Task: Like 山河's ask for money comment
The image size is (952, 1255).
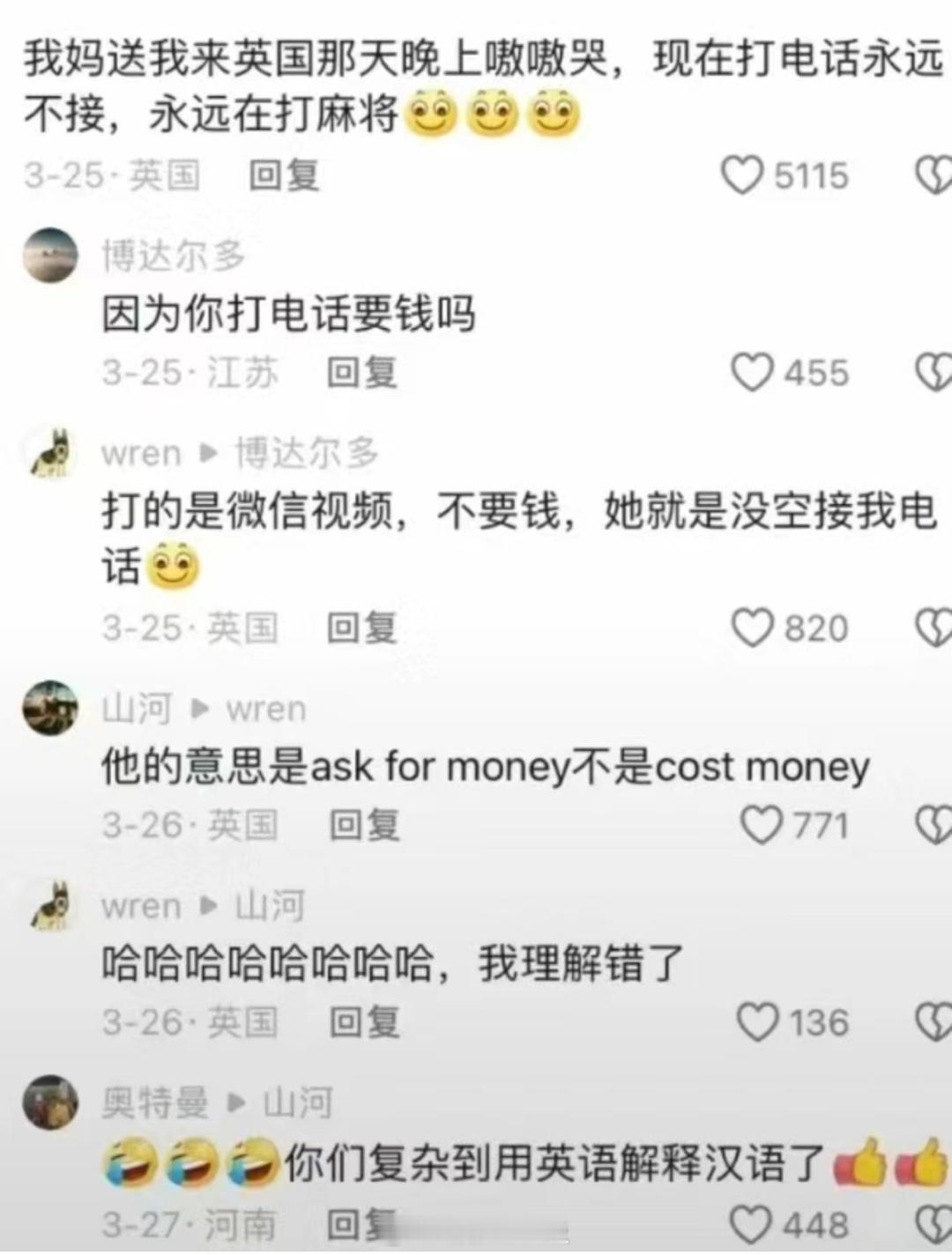Action: pyautogui.click(x=761, y=826)
